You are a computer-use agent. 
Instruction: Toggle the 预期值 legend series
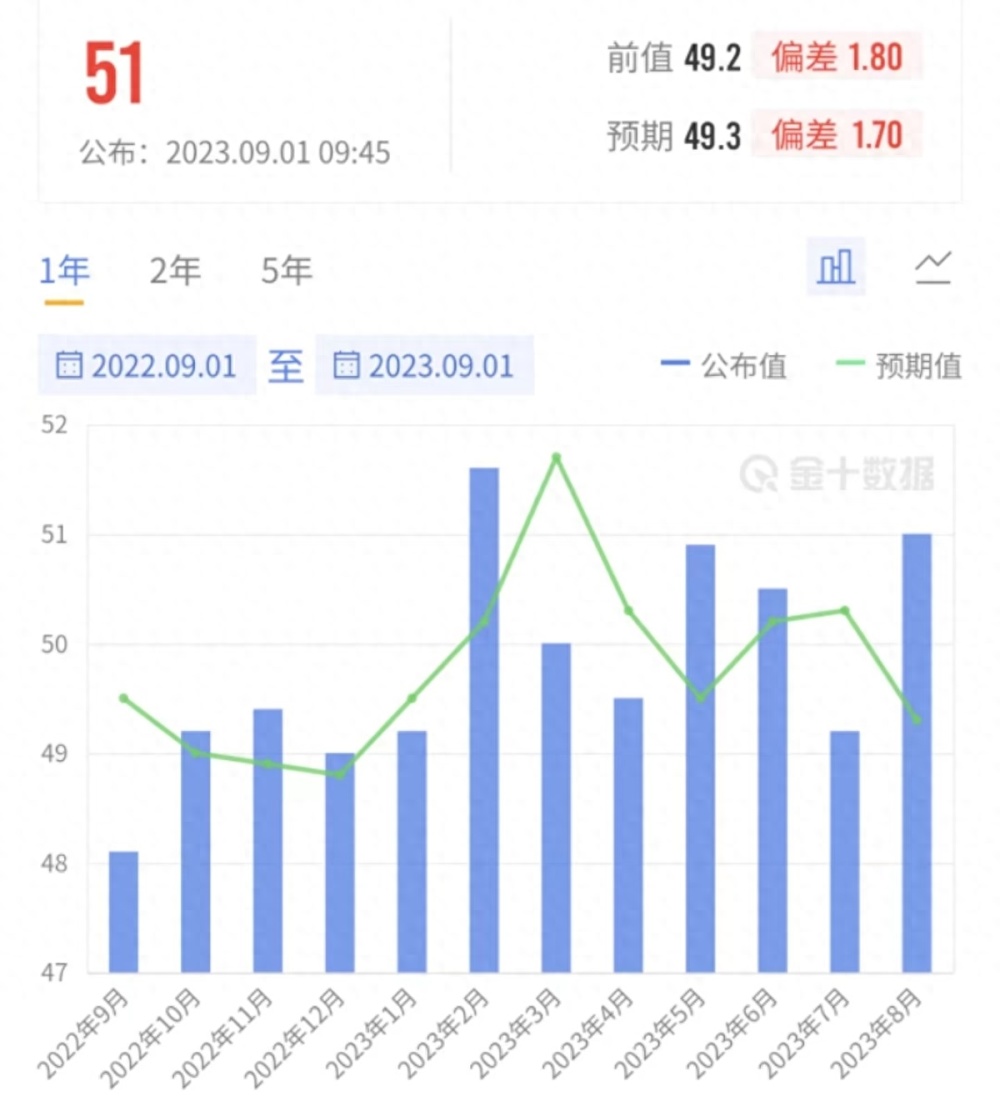tap(898, 365)
